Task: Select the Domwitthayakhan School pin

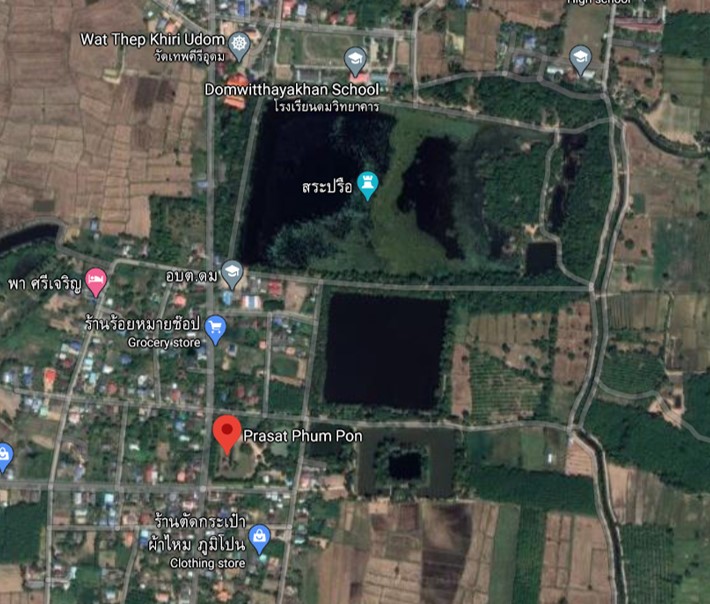Action: coord(354,60)
